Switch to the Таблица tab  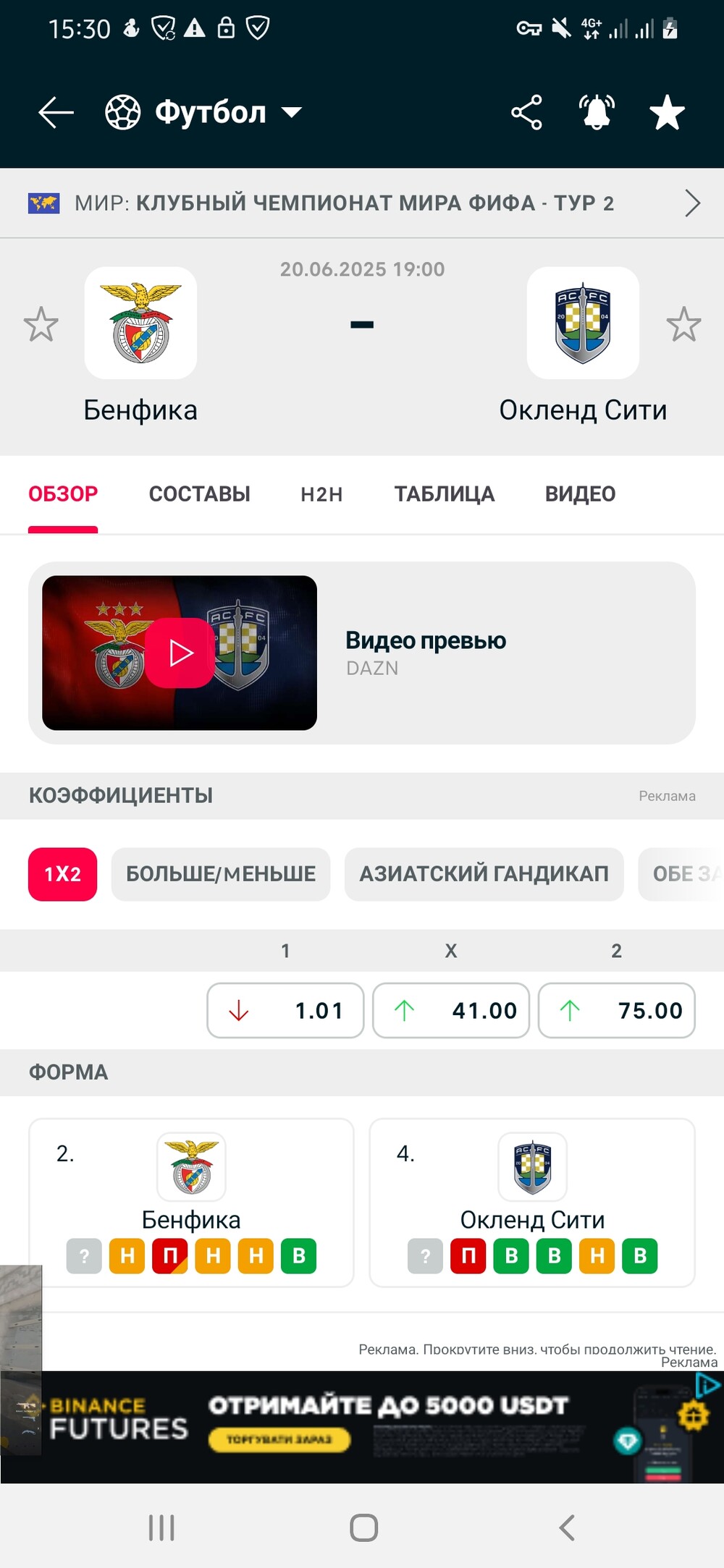[x=445, y=494]
